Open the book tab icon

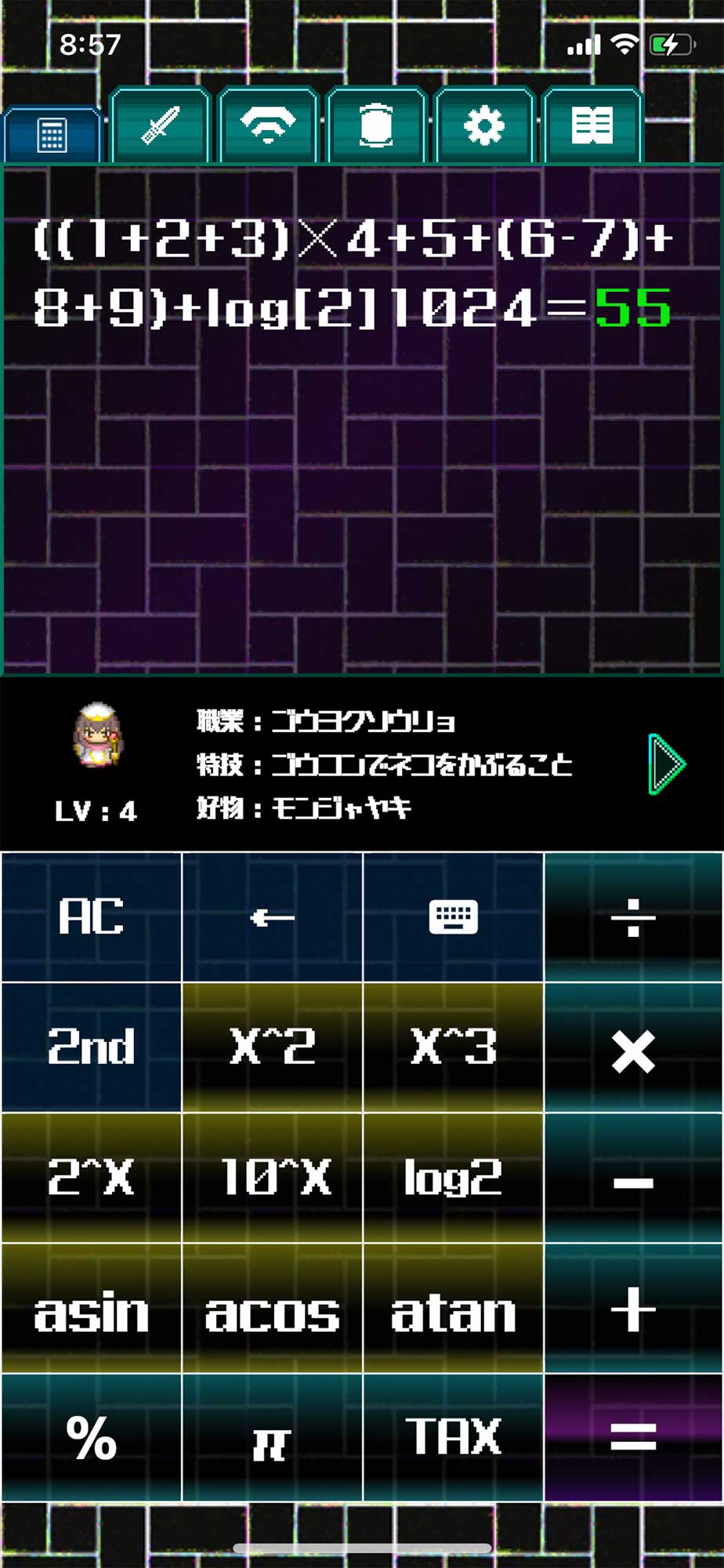pos(592,125)
